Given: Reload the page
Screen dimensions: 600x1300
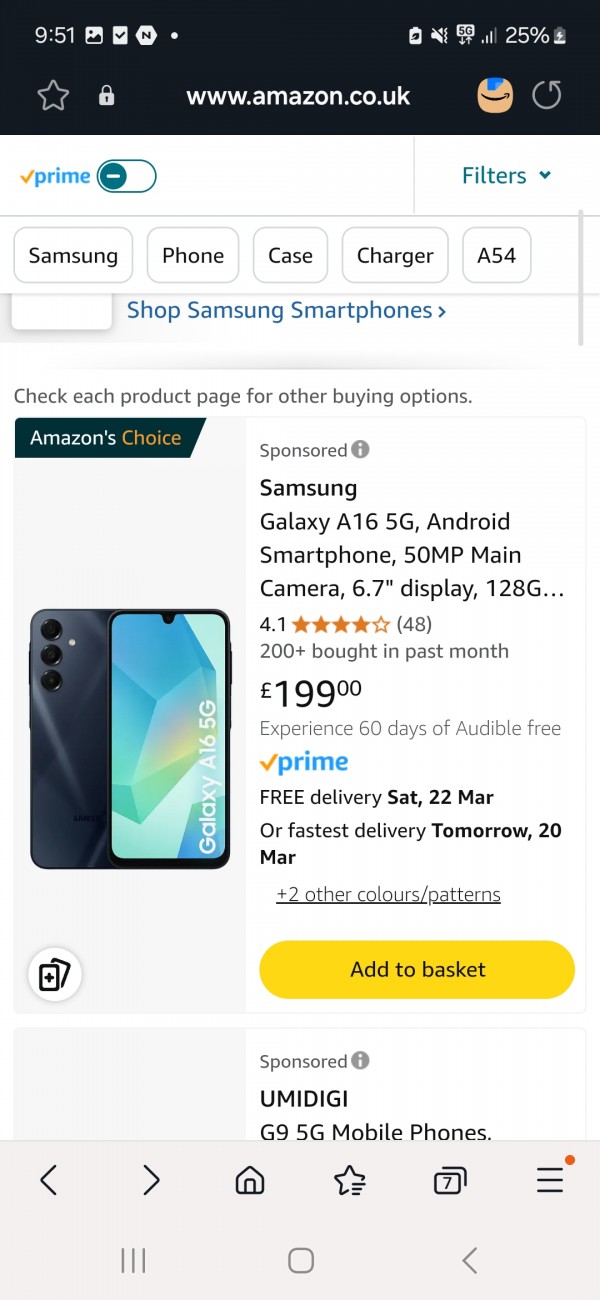Looking at the screenshot, I should pos(547,96).
